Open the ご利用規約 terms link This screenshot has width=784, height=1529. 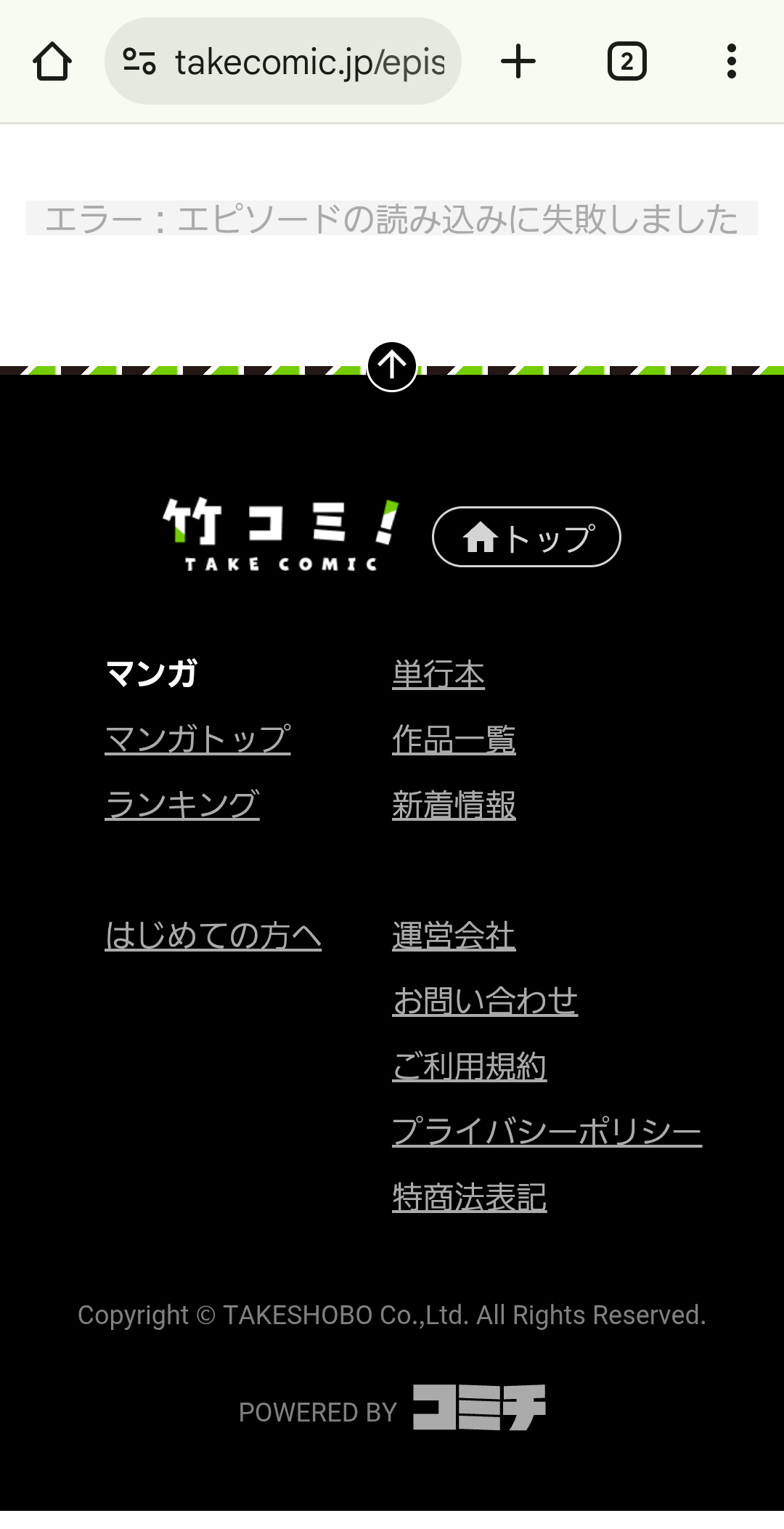[469, 1066]
